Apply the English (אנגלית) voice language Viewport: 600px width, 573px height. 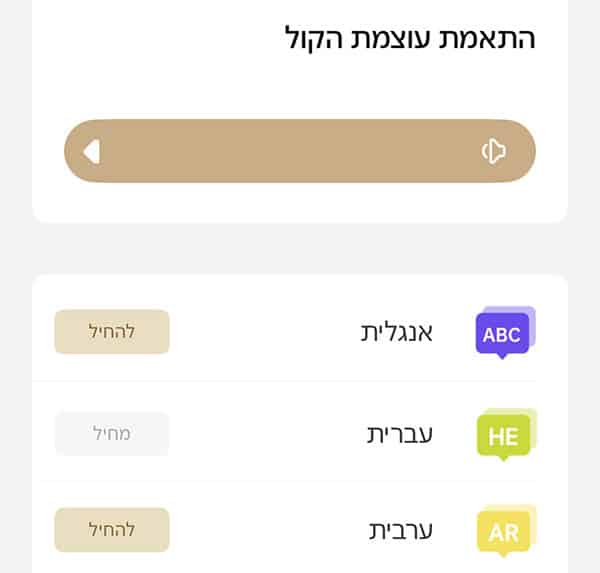coord(112,332)
